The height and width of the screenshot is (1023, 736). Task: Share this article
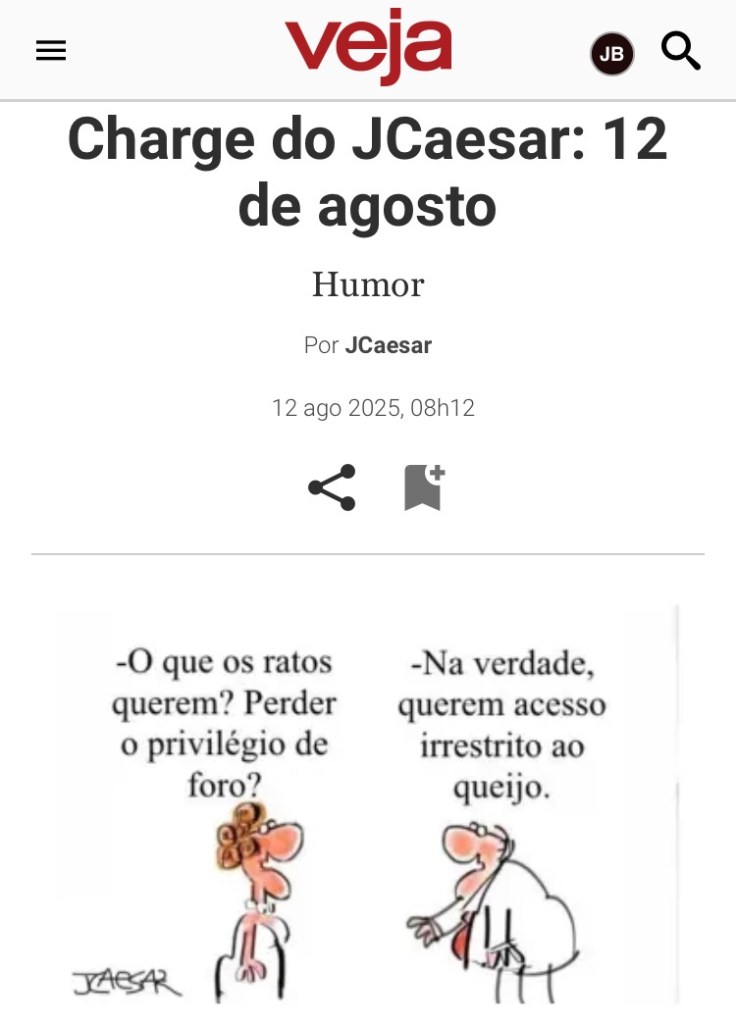[x=332, y=487]
